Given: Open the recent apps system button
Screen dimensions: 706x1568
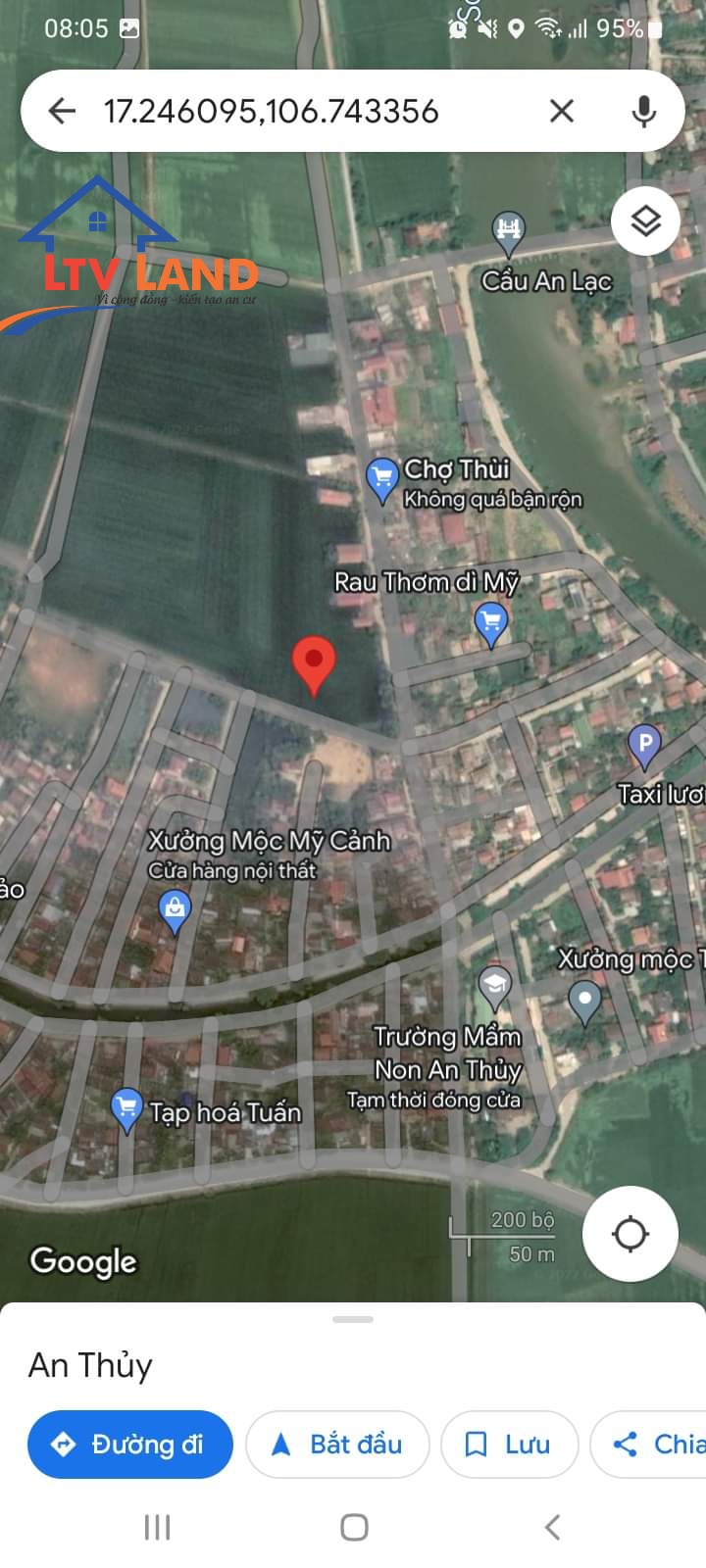Looking at the screenshot, I should pos(158,1527).
